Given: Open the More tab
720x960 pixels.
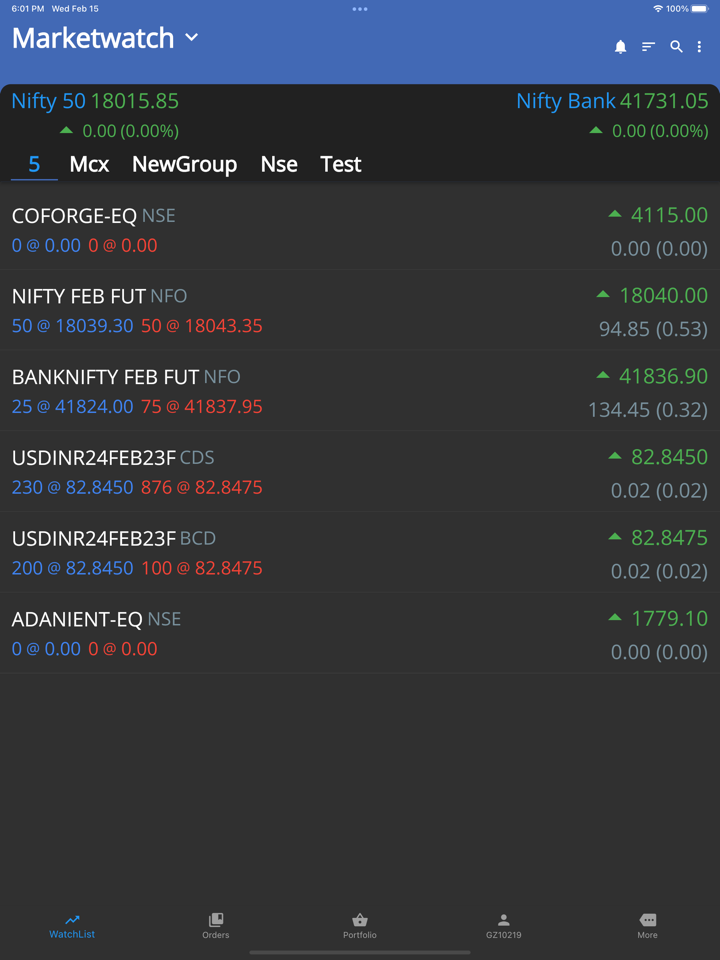Looking at the screenshot, I should click(648, 925).
